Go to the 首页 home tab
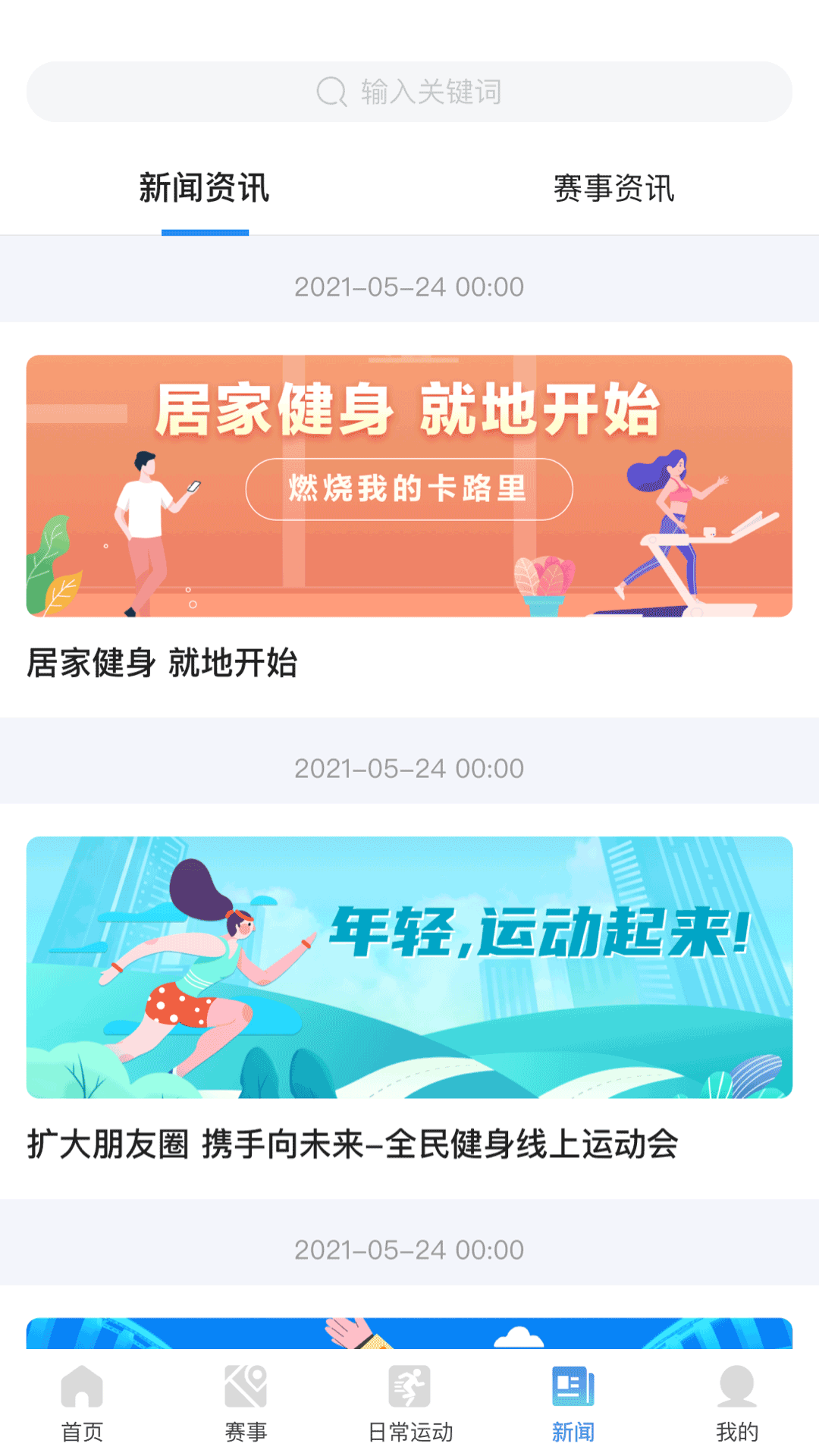 point(82,1403)
